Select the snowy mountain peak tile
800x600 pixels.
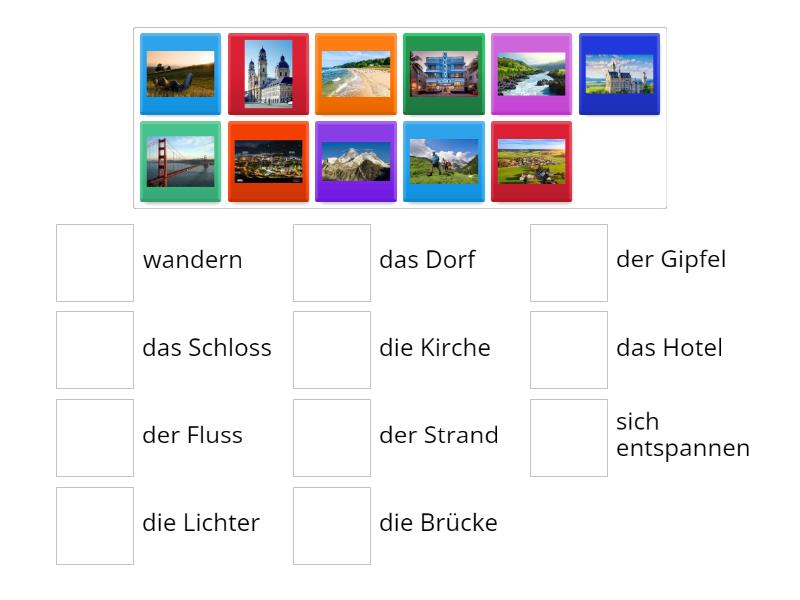(356, 162)
